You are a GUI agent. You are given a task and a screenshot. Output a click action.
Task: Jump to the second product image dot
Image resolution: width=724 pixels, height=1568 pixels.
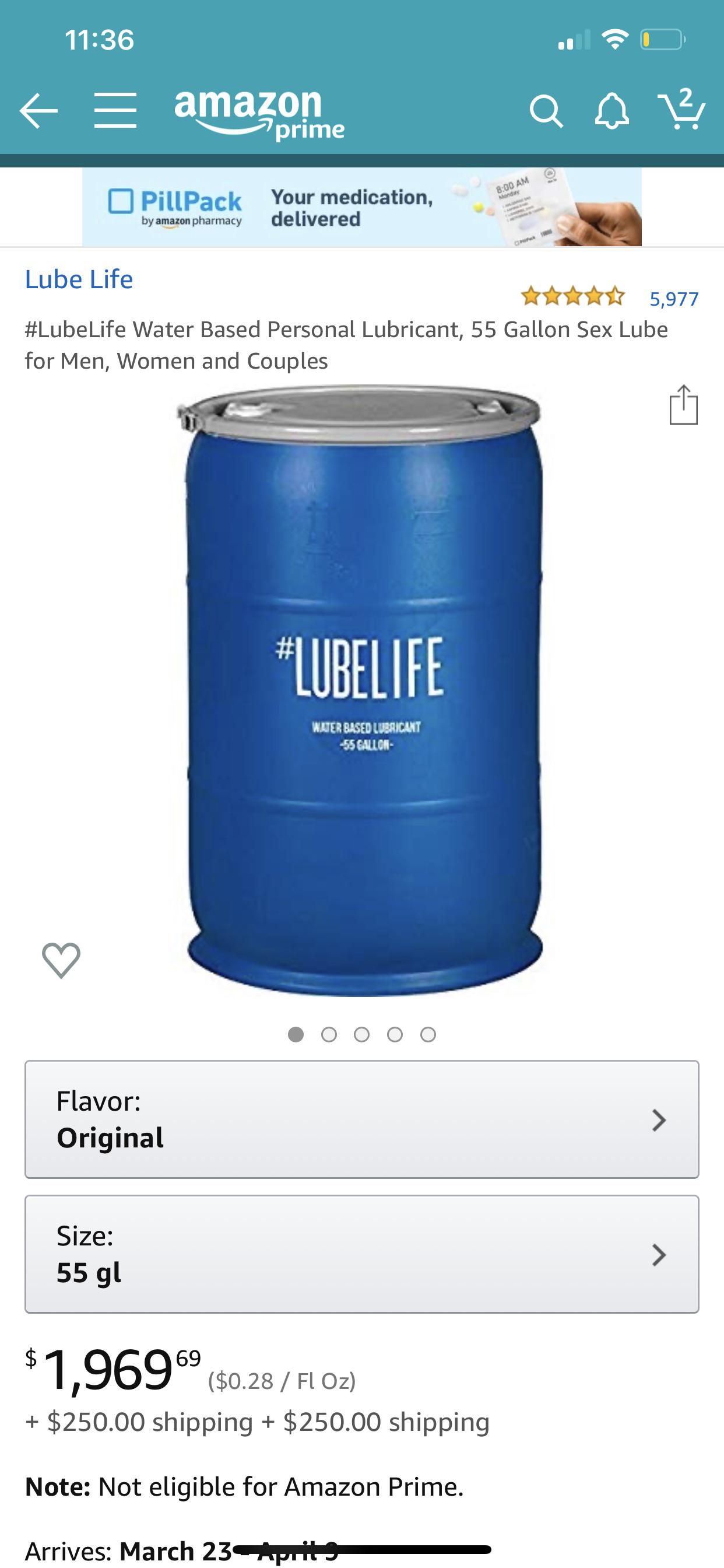[329, 1035]
